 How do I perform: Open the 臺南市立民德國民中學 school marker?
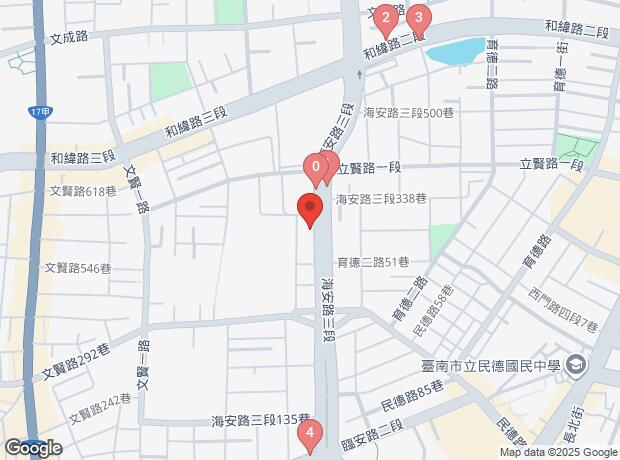pyautogui.click(x=574, y=366)
